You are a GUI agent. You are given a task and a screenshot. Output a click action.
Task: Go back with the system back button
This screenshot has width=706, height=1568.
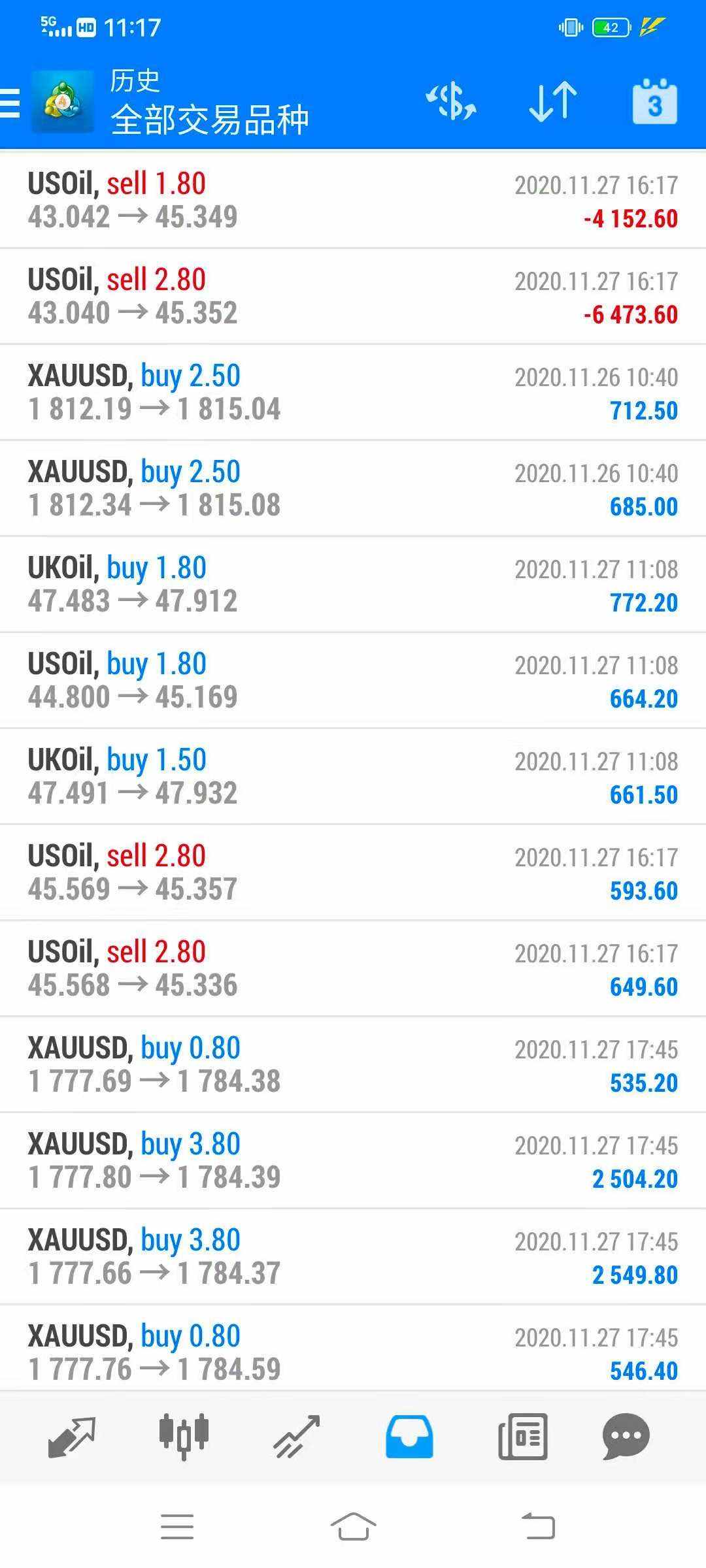(538, 1527)
